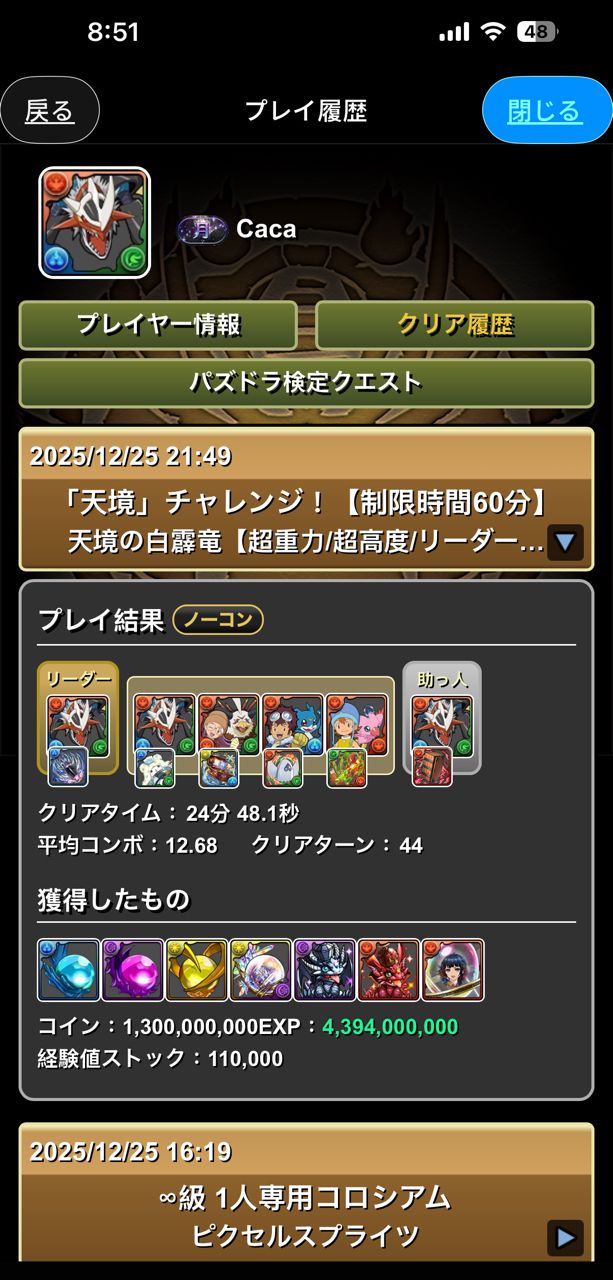Expand the ∞級 1人専用コロシアム entry
613x1280 pixels.
[x=565, y=1237]
